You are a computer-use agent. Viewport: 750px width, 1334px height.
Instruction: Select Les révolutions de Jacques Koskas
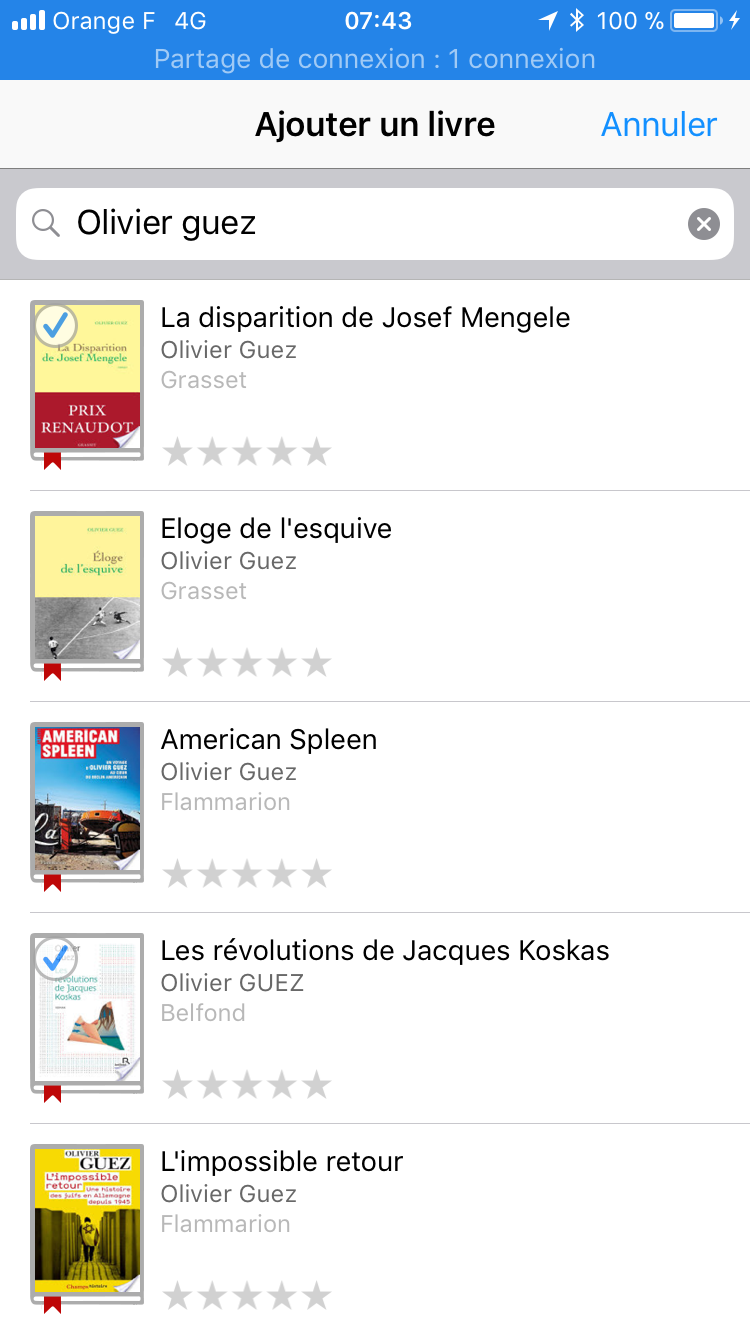375,1019
